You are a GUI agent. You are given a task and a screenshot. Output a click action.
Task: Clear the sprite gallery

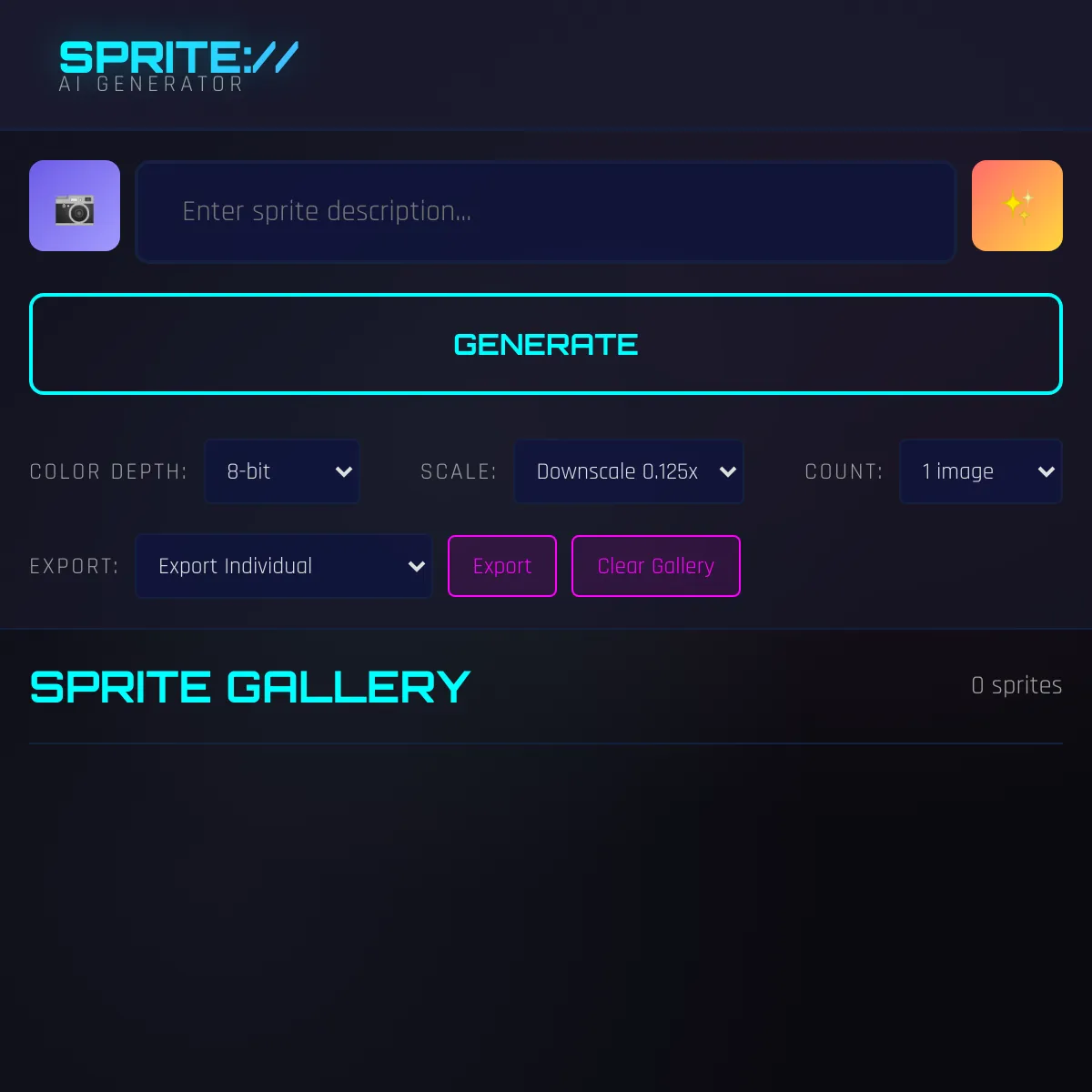pos(655,566)
